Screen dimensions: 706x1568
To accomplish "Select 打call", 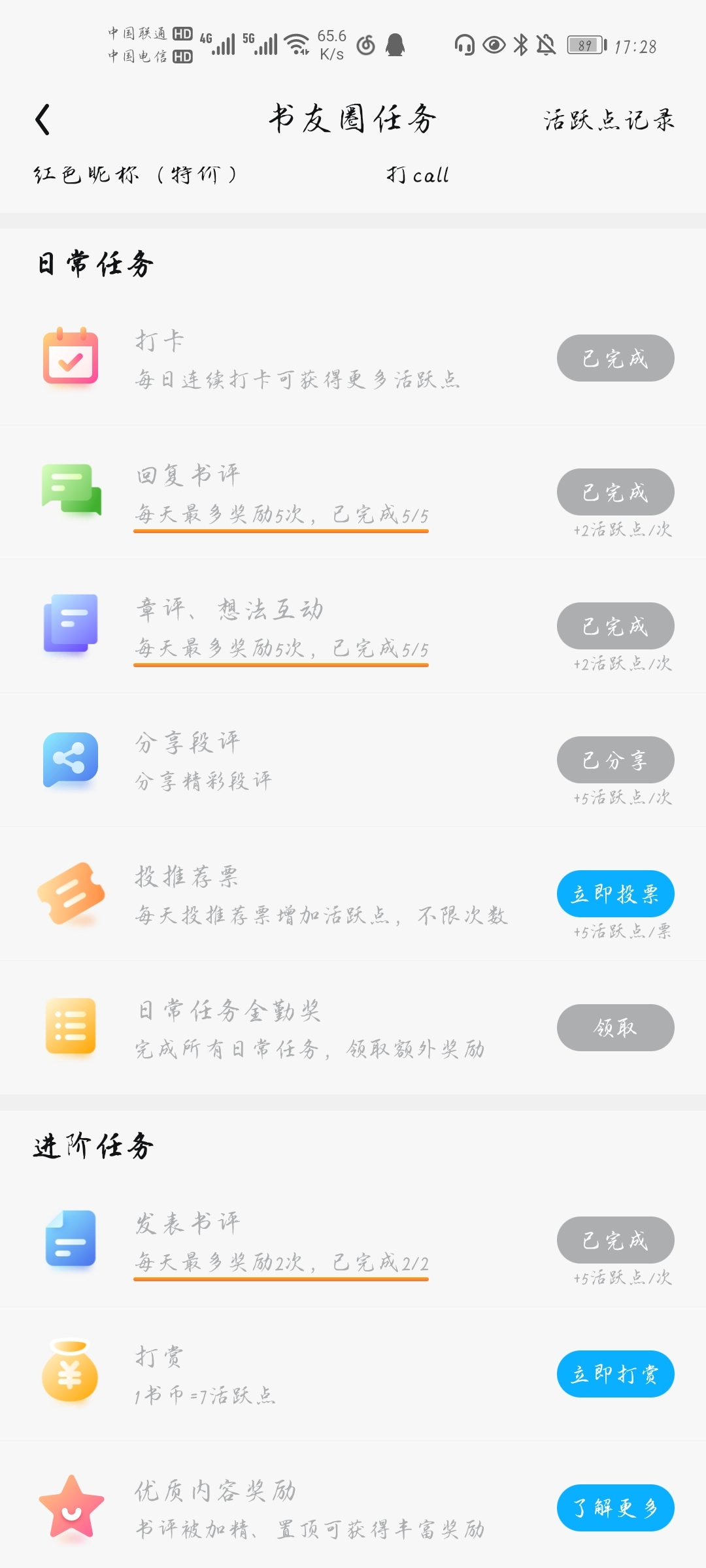I will point(417,174).
